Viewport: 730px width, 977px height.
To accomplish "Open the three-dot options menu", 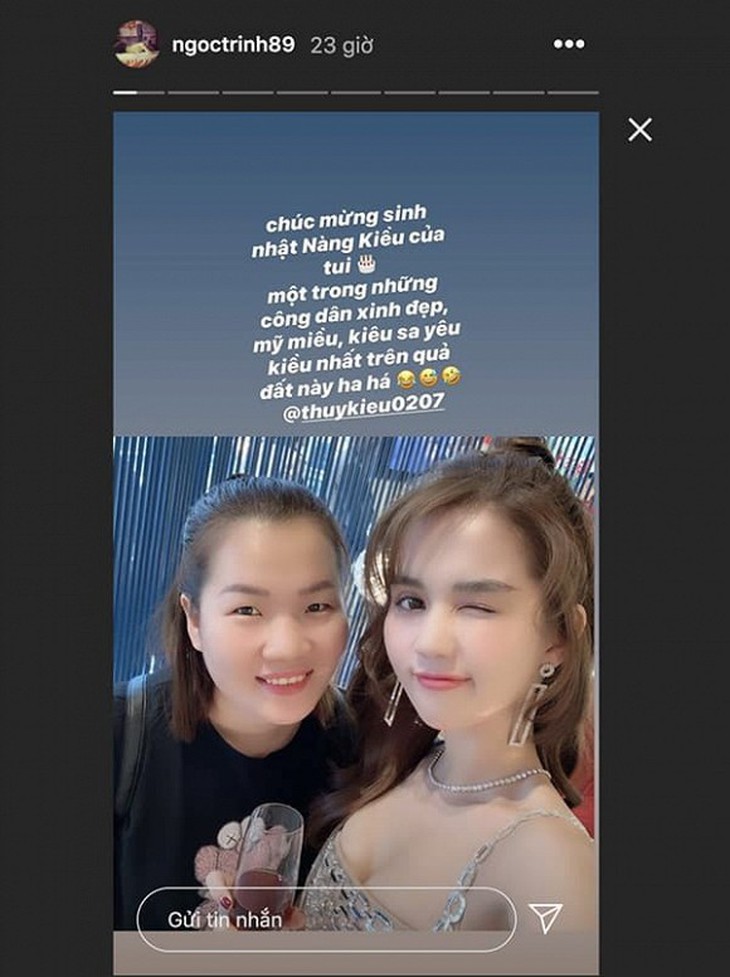I will click(x=568, y=44).
